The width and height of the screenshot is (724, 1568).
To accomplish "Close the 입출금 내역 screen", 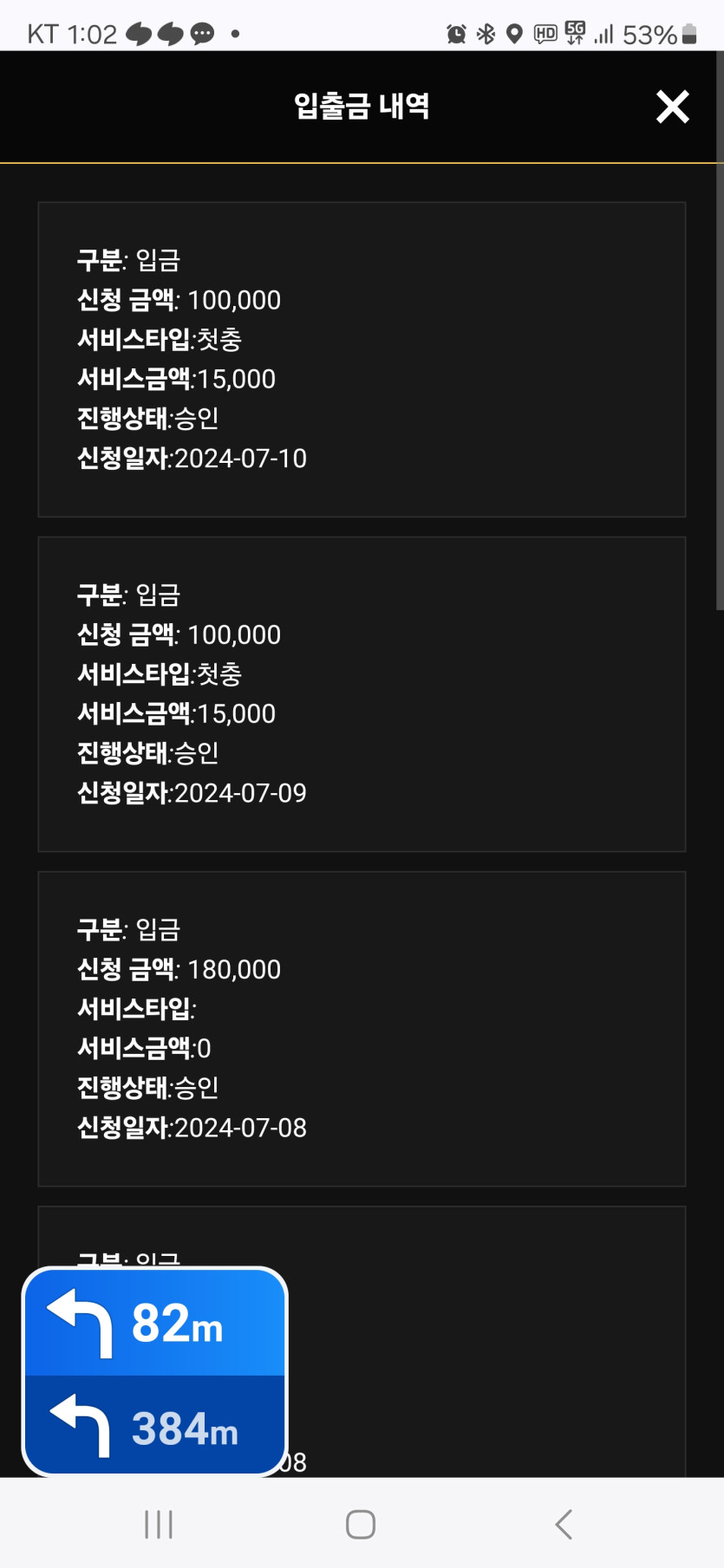I will (x=672, y=107).
